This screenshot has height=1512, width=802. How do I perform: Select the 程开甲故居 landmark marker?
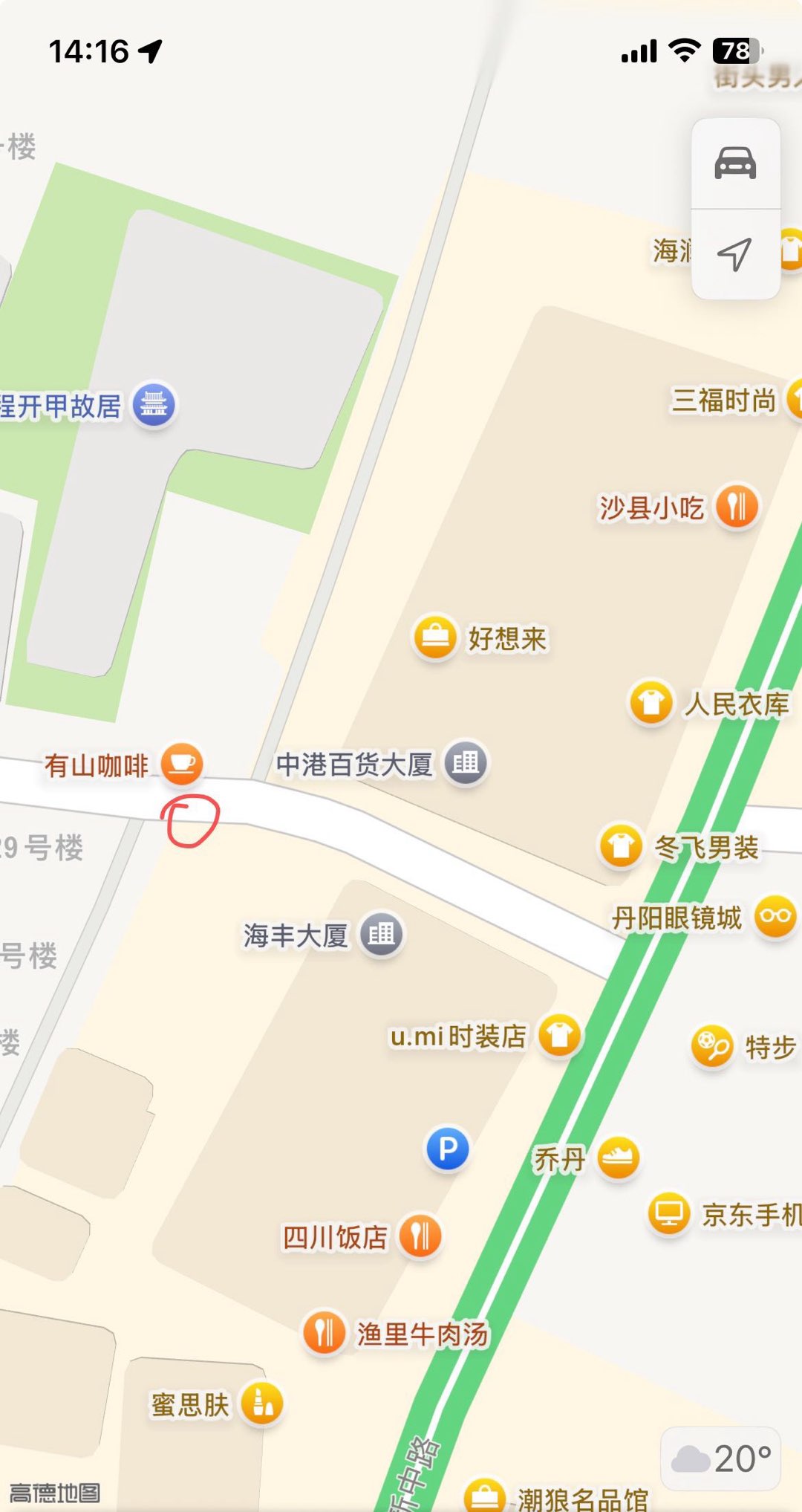tap(154, 405)
